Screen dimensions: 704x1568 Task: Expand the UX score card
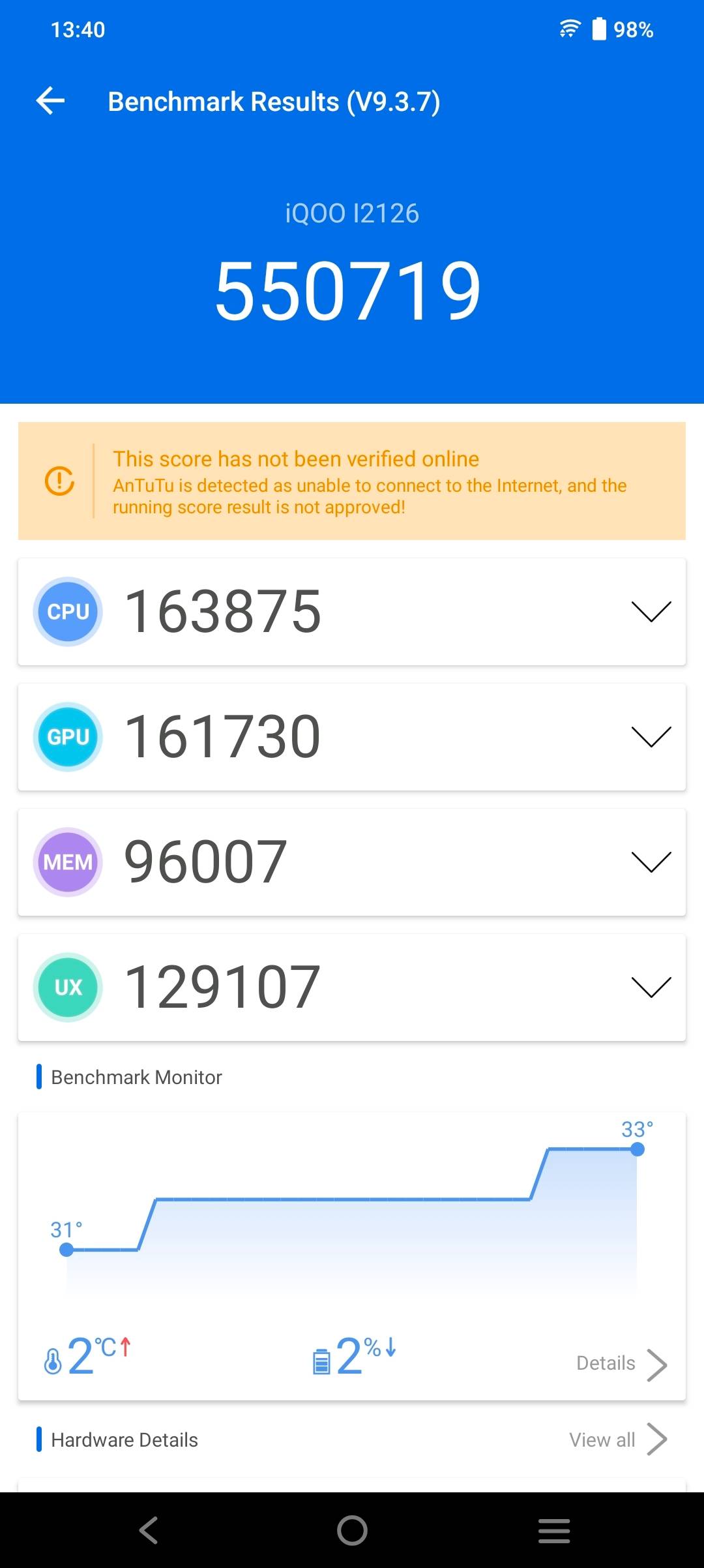(651, 988)
